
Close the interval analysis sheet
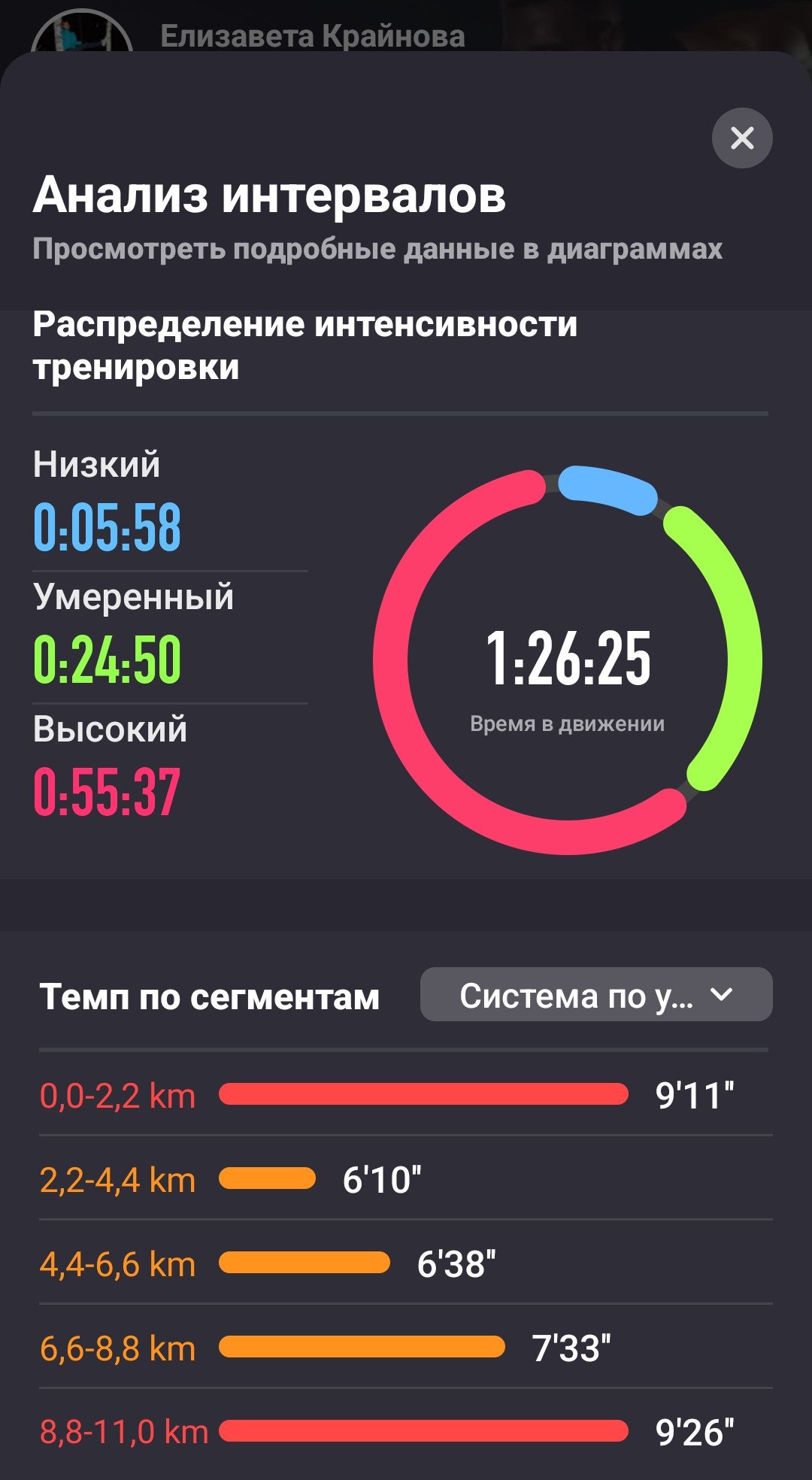click(742, 138)
